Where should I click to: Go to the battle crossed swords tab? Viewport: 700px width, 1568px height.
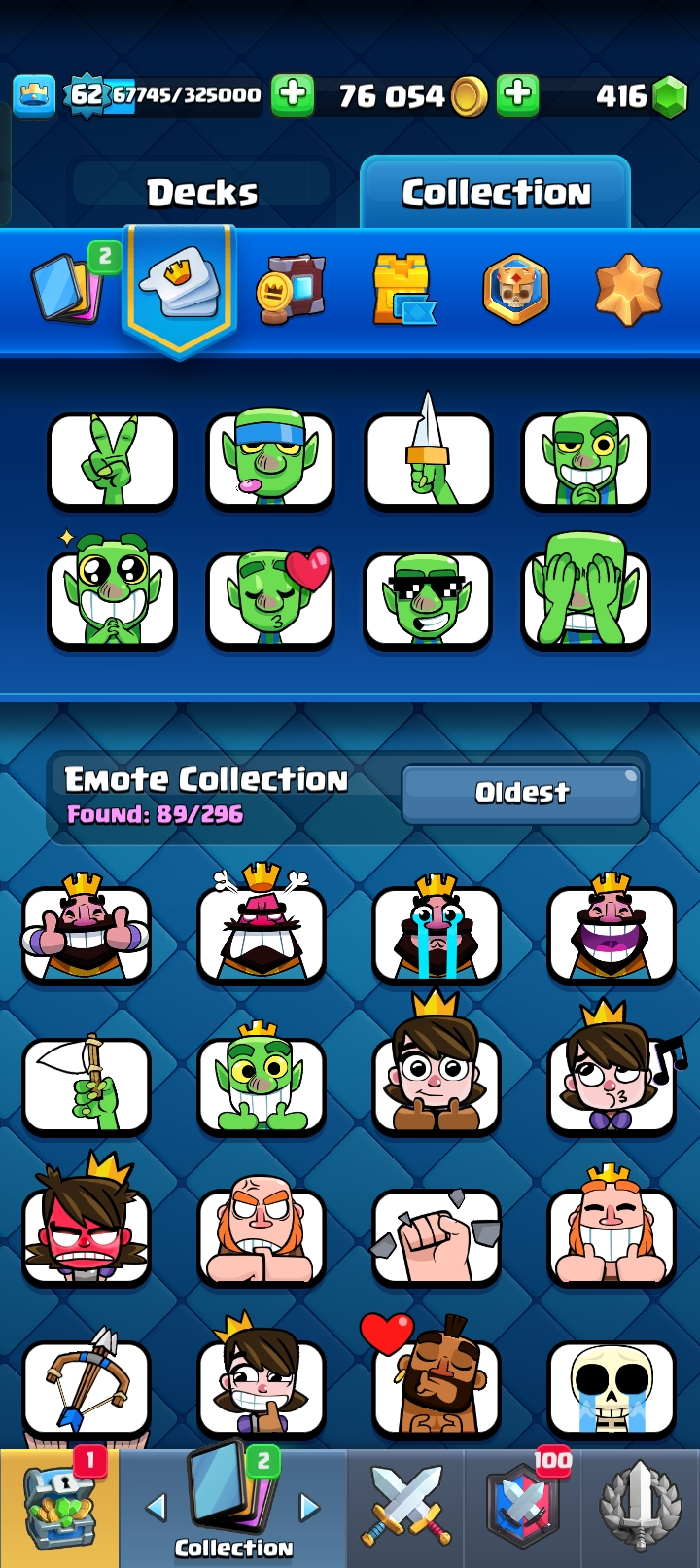(406, 1509)
